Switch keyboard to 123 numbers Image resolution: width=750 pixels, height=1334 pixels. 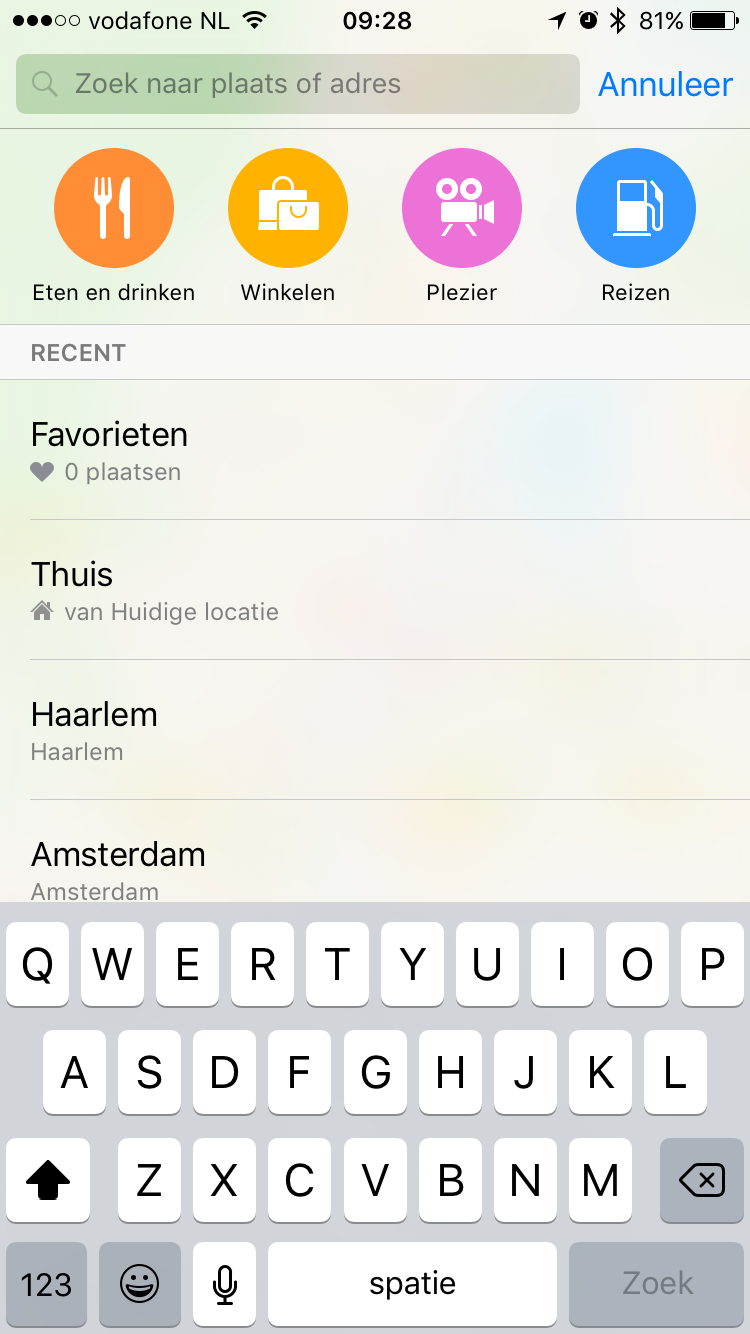47,1284
